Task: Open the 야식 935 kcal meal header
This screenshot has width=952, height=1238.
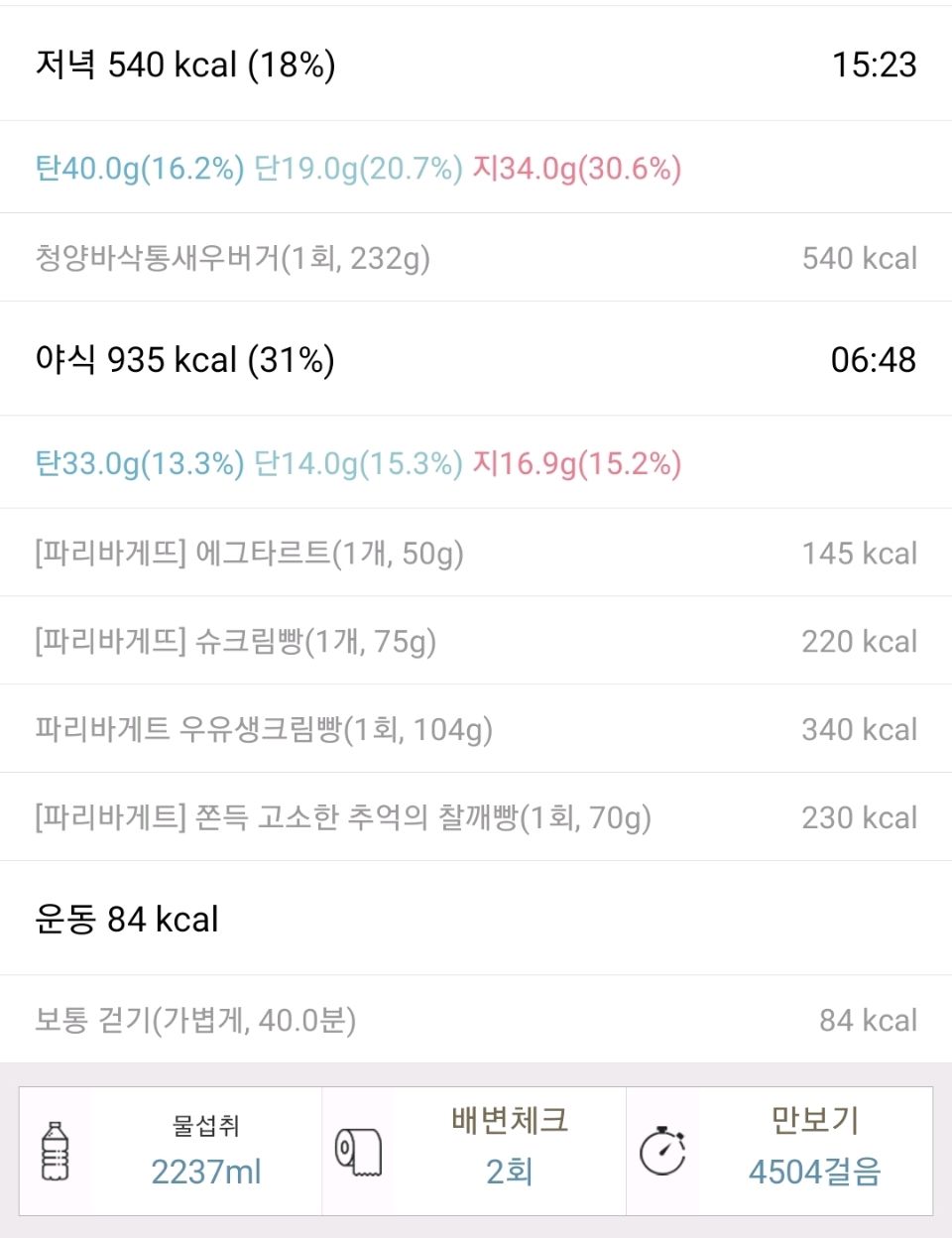Action: (476, 359)
